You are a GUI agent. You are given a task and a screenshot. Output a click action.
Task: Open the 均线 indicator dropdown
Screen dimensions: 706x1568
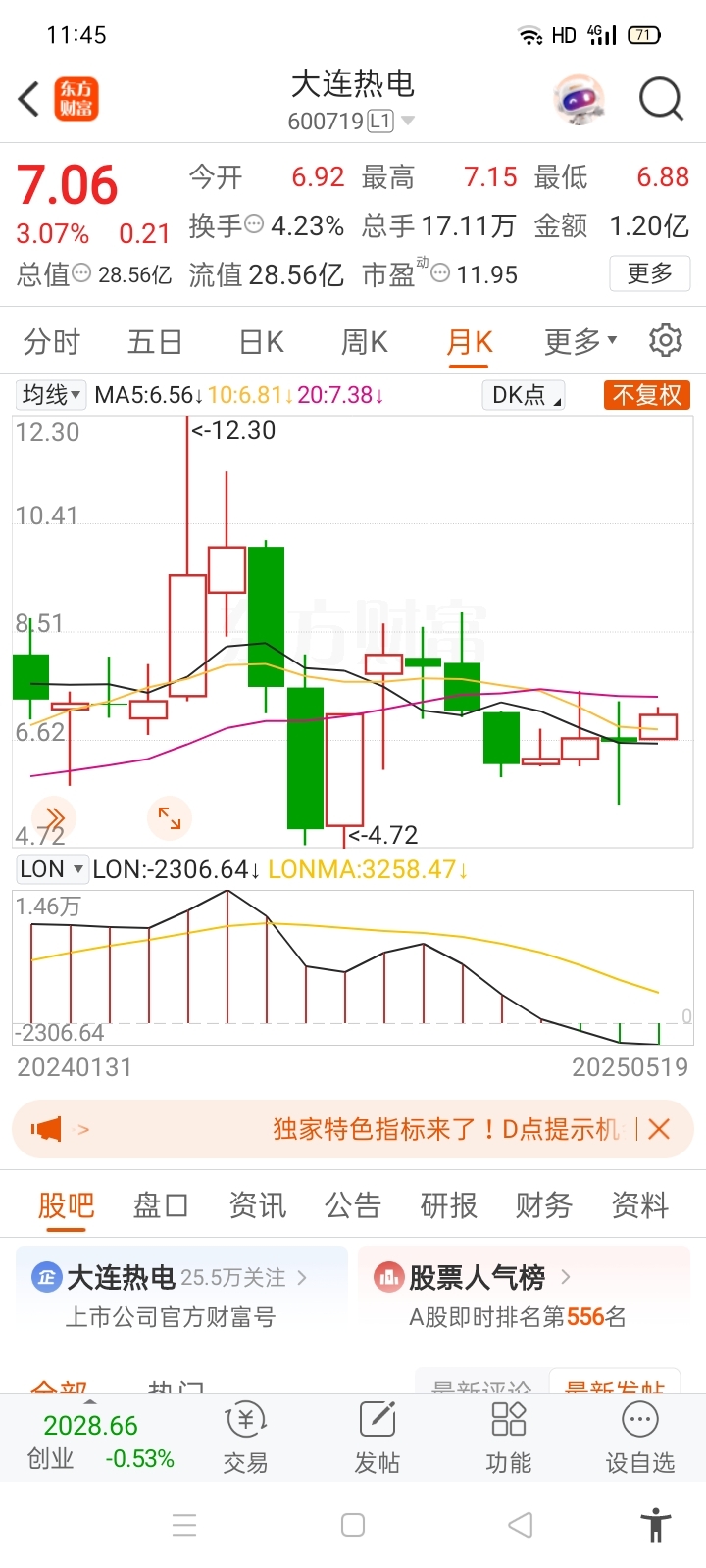point(51,395)
